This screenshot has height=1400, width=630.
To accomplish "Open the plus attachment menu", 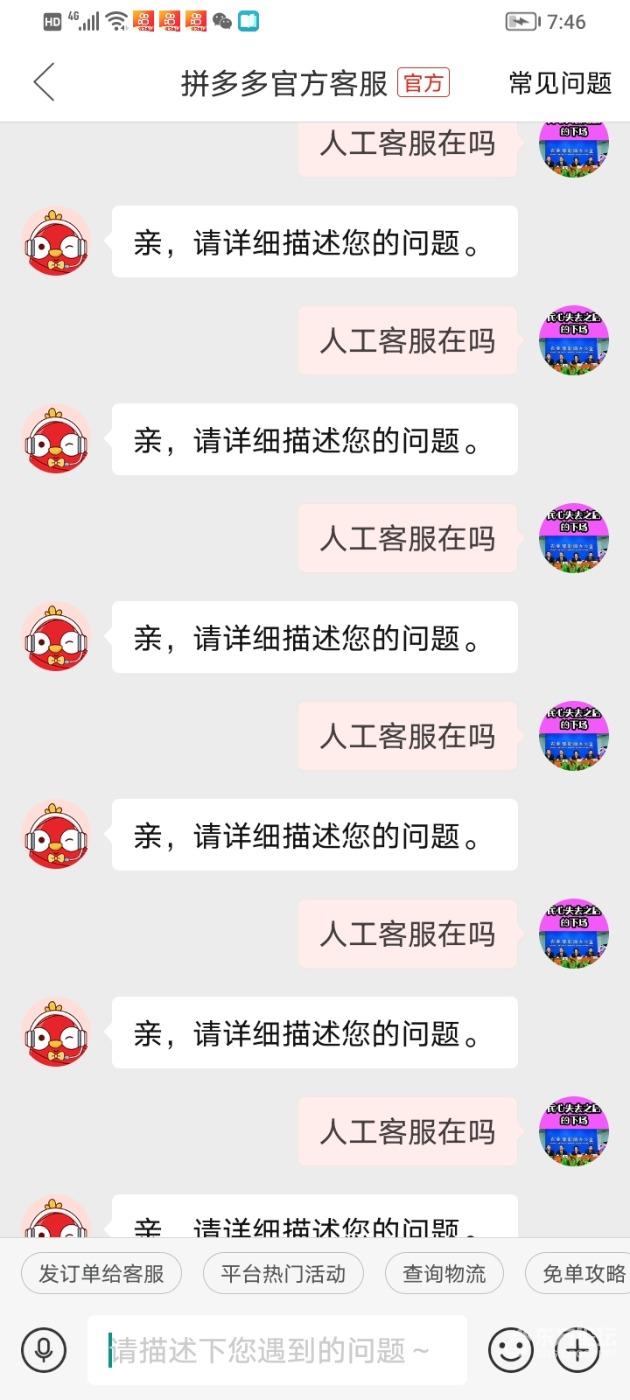I will [577, 1350].
